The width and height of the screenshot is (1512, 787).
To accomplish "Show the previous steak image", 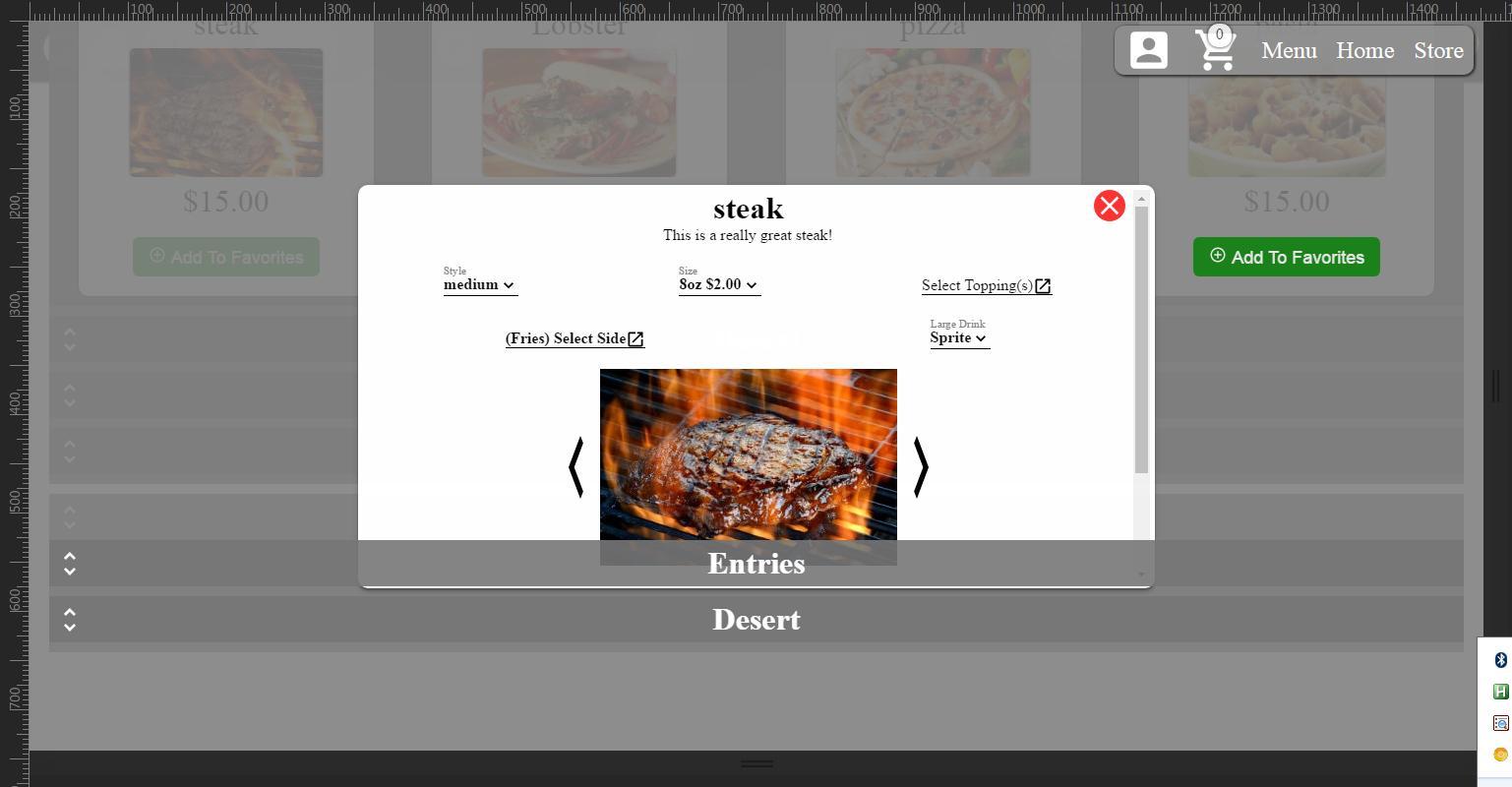I will [x=576, y=467].
